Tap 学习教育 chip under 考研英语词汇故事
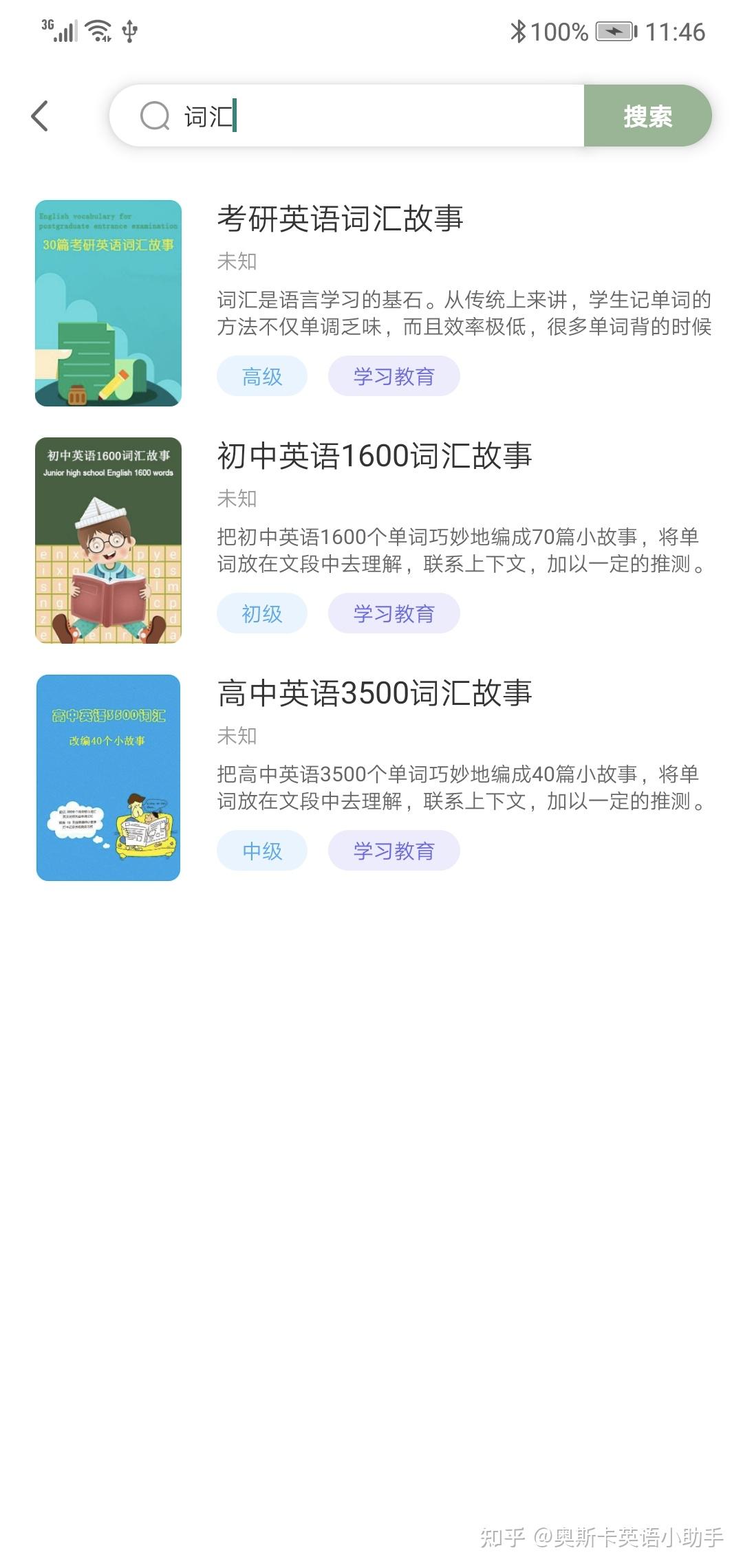Screen dimensions: 743x1568 [x=394, y=376]
